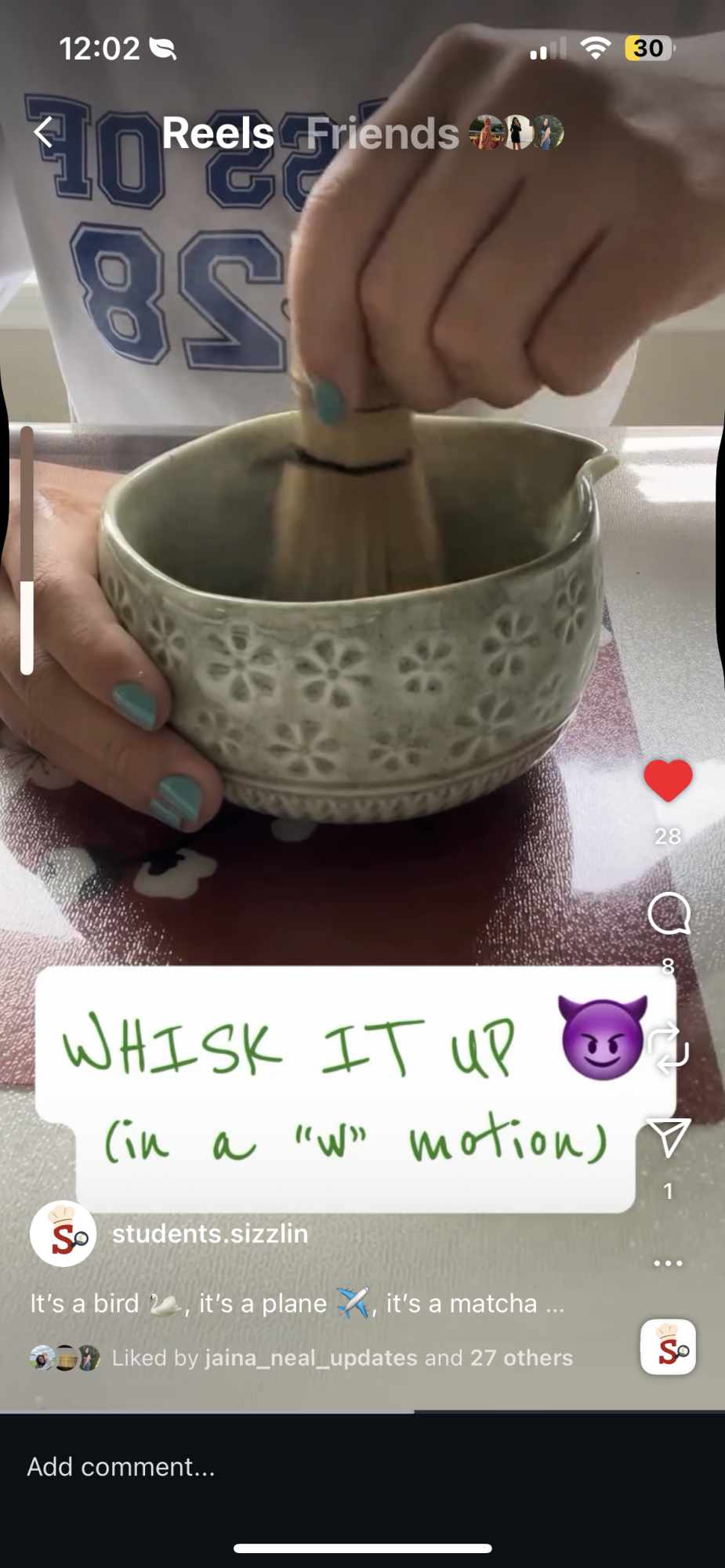Viewport: 725px width, 1568px height.
Task: Select the Reels tab
Action: (218, 132)
